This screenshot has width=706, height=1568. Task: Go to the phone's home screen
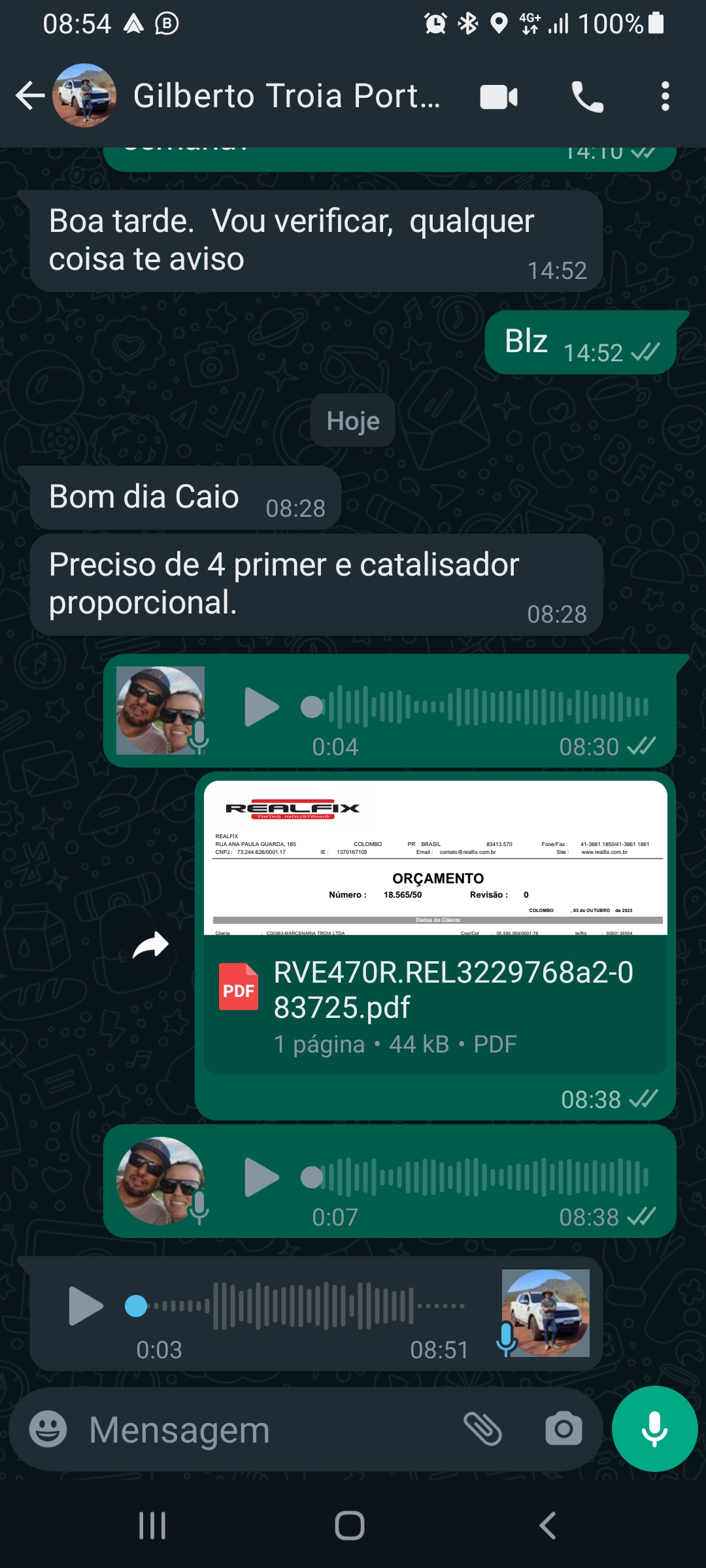point(350,1526)
